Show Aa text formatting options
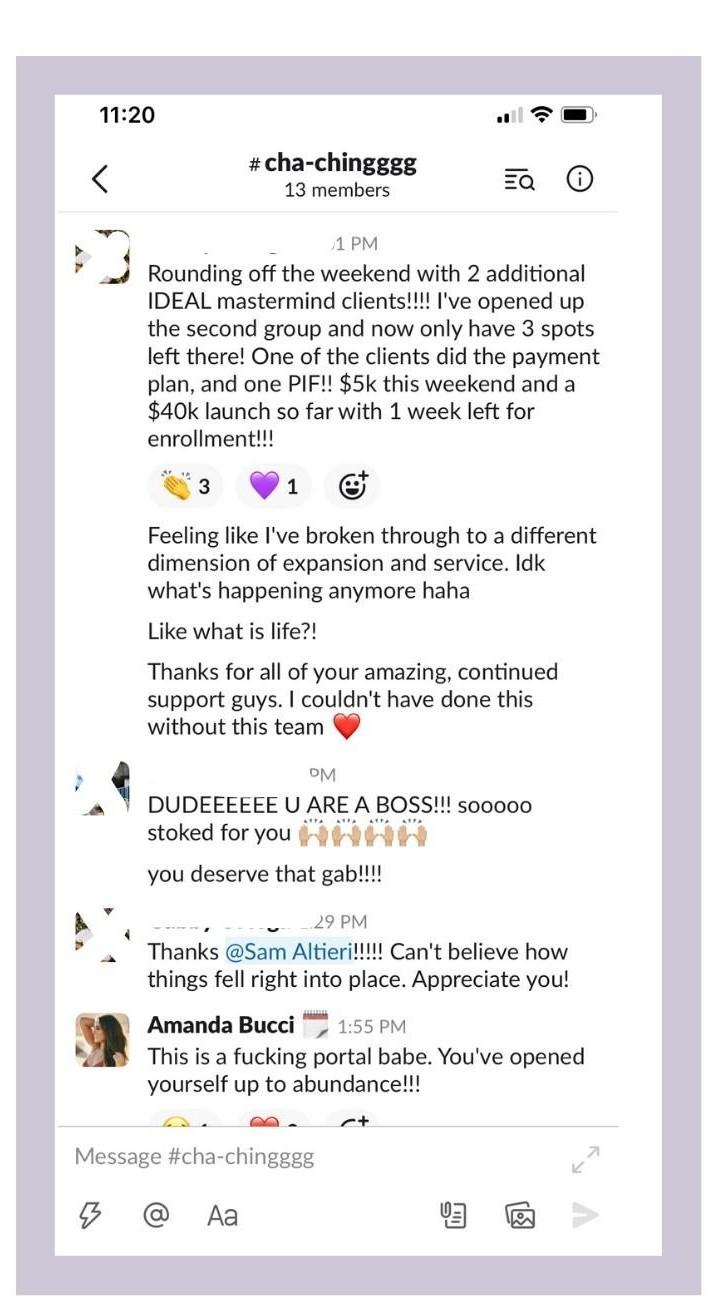The width and height of the screenshot is (726, 1314). (222, 1215)
